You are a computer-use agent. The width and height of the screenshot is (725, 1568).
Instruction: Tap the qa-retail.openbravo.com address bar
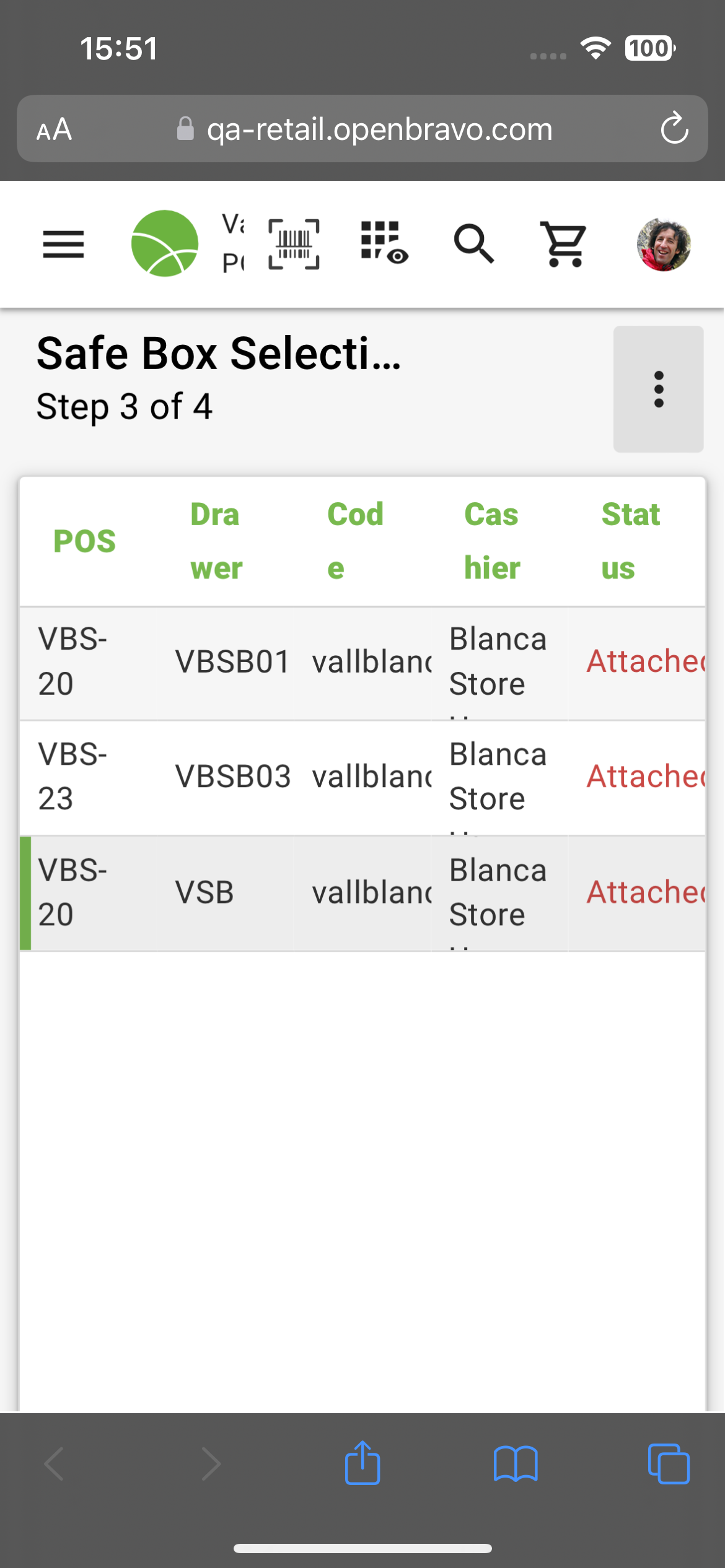pos(378,129)
